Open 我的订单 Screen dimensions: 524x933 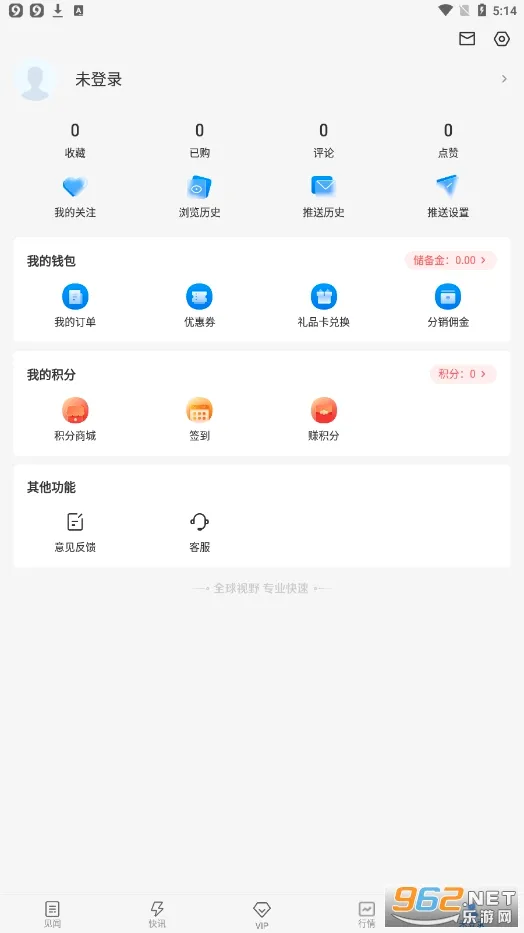click(75, 306)
